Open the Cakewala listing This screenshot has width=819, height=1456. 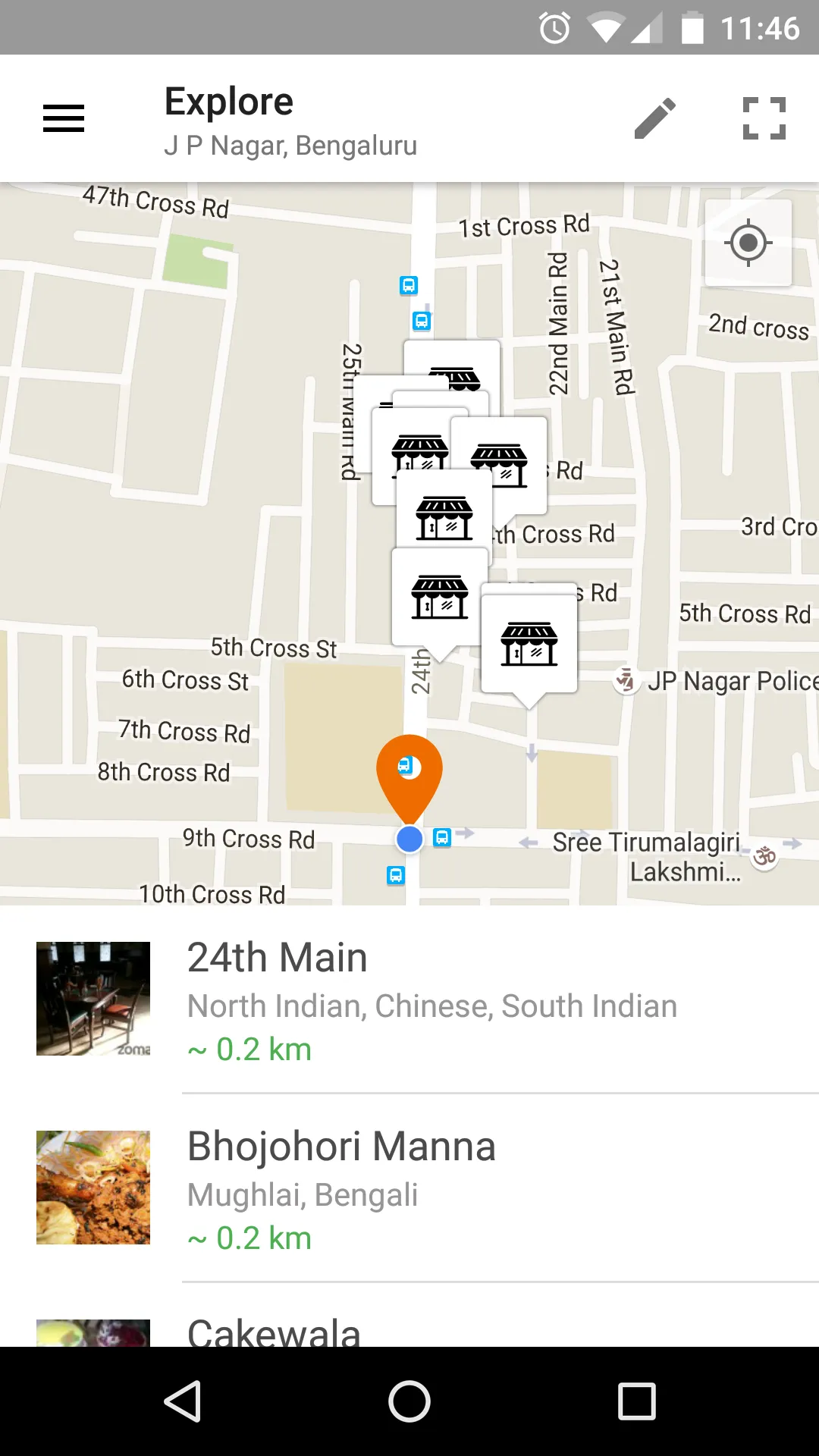[x=425, y=1332]
